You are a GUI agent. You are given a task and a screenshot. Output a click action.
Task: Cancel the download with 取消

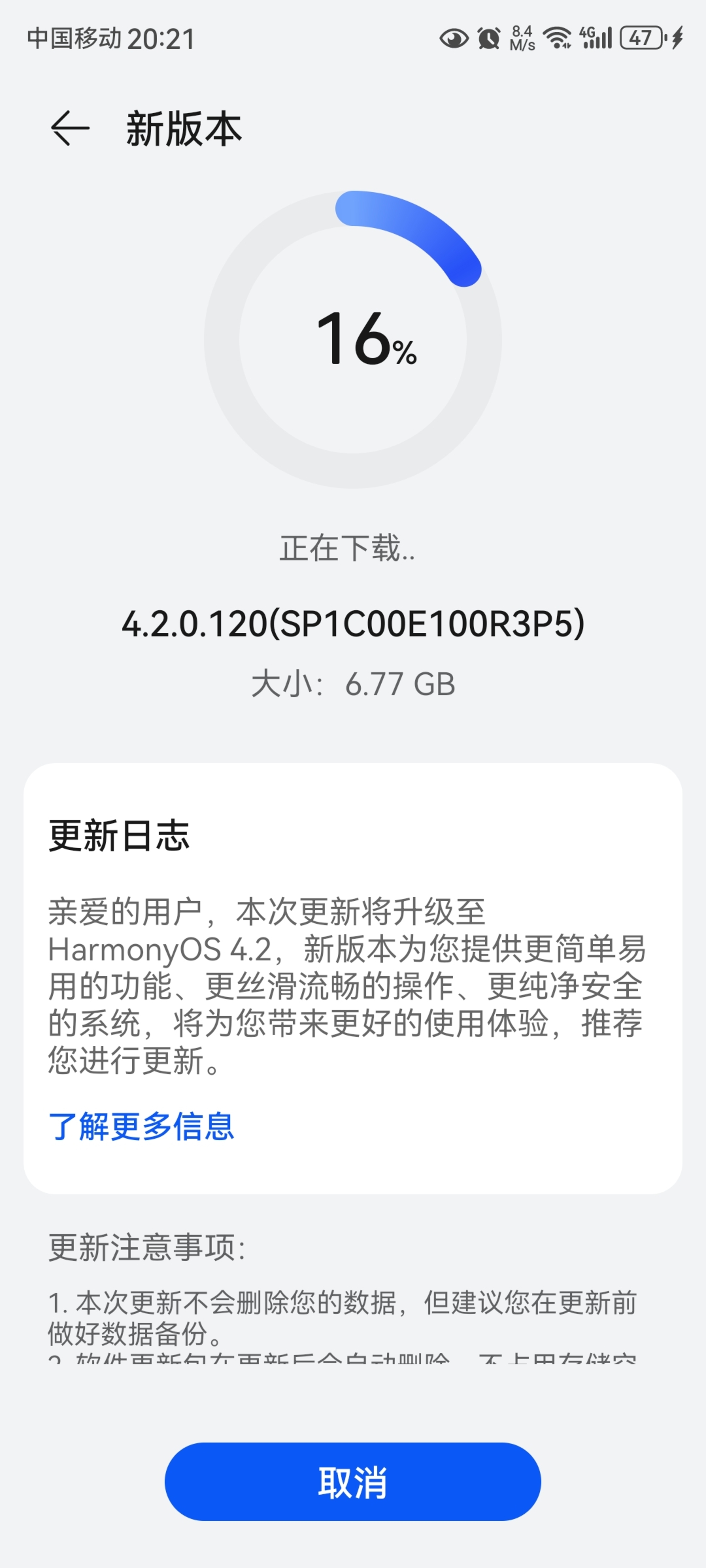(353, 1482)
